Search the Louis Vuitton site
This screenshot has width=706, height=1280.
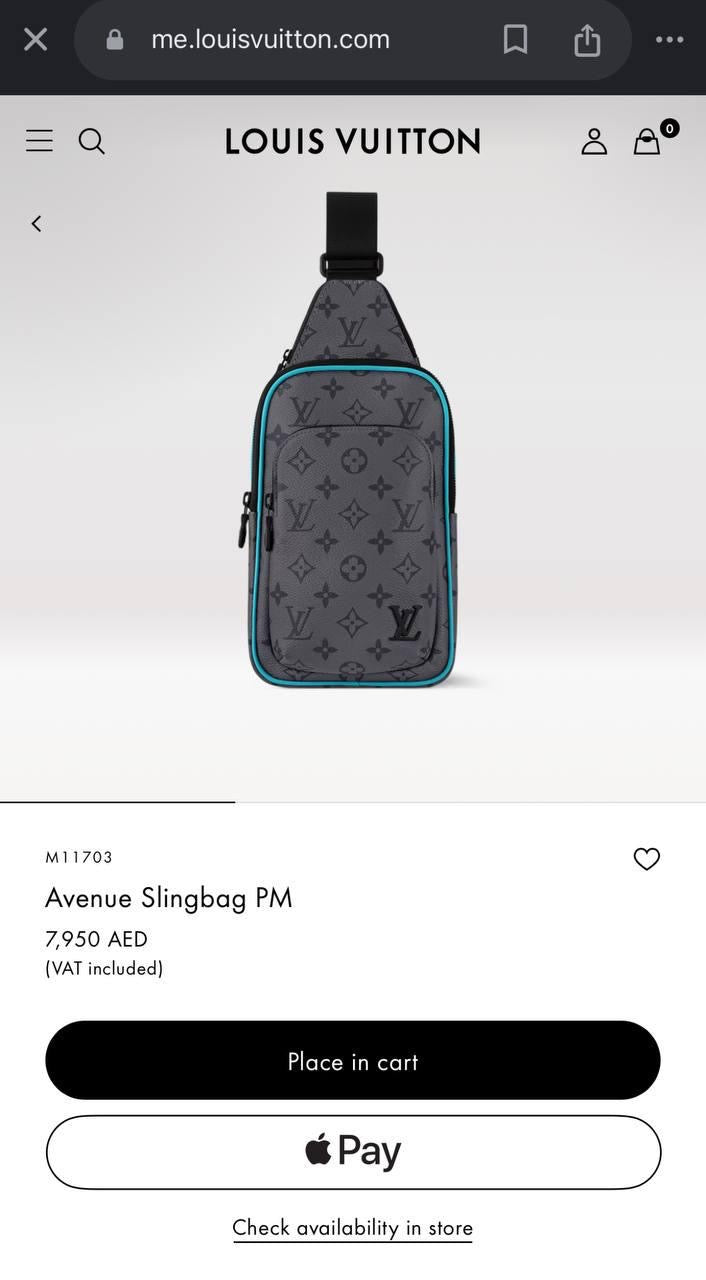pyautogui.click(x=92, y=141)
